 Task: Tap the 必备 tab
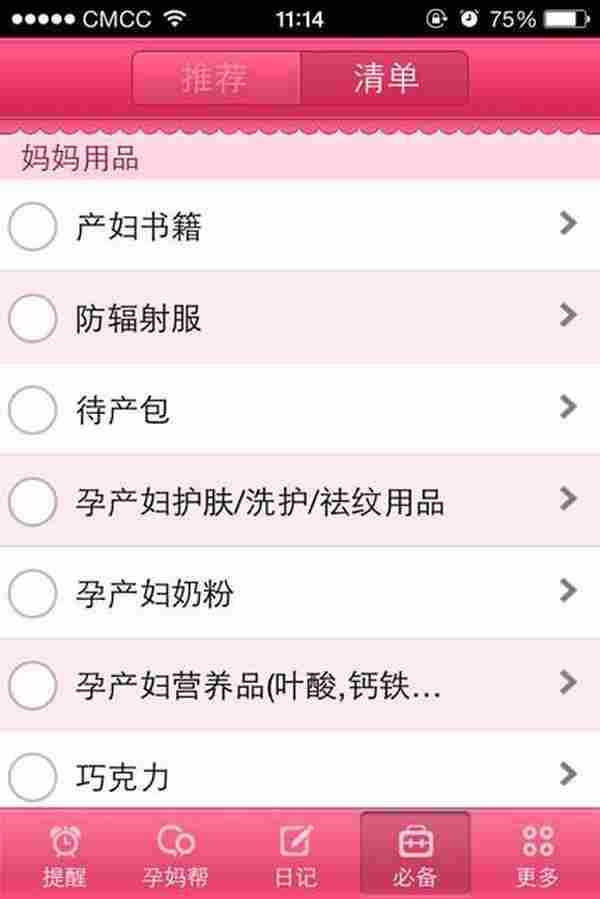coord(415,856)
